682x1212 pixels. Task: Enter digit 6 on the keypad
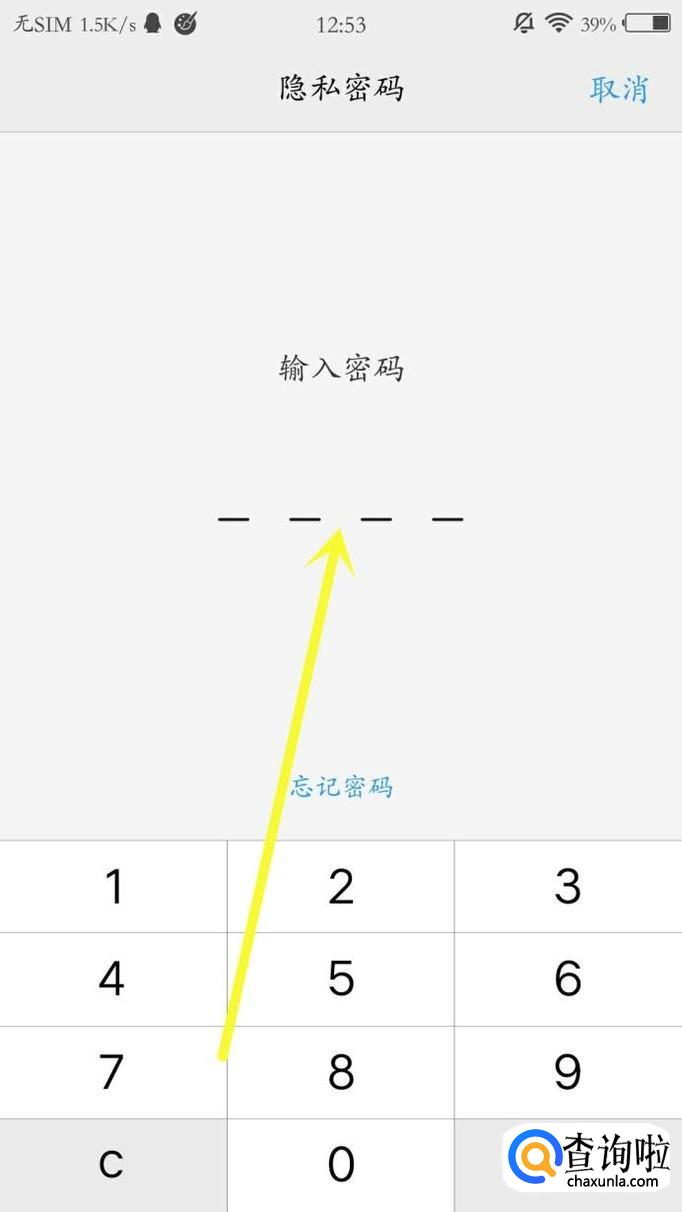tap(568, 979)
